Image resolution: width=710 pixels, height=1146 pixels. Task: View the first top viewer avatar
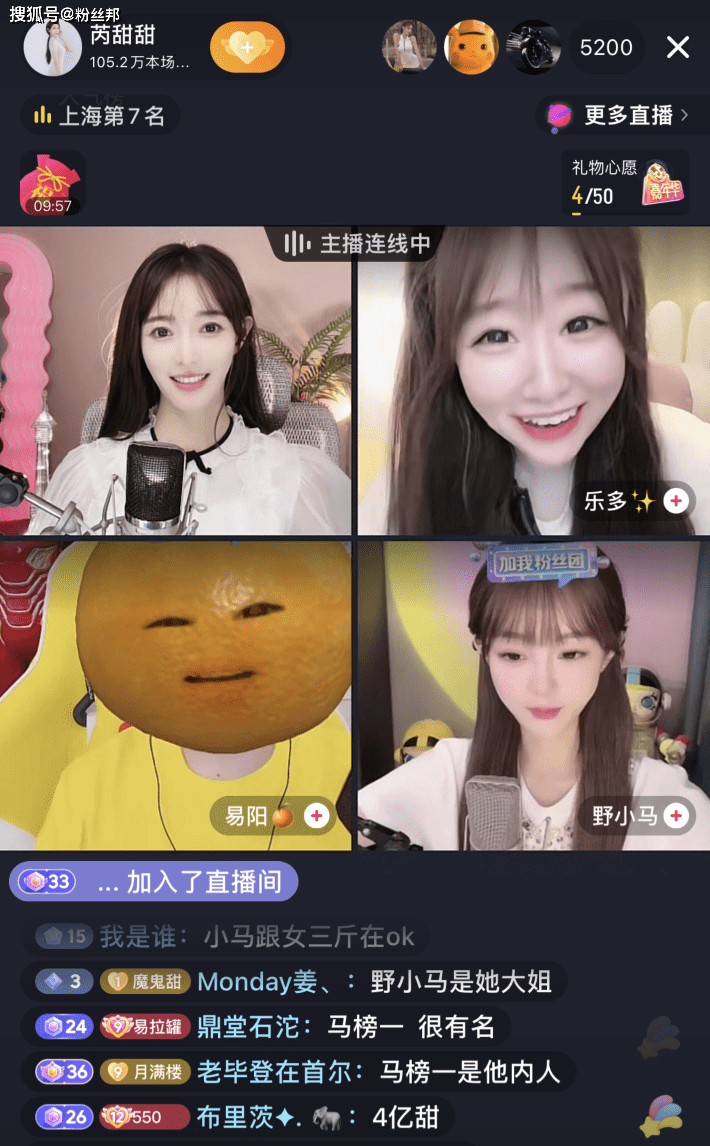(409, 47)
